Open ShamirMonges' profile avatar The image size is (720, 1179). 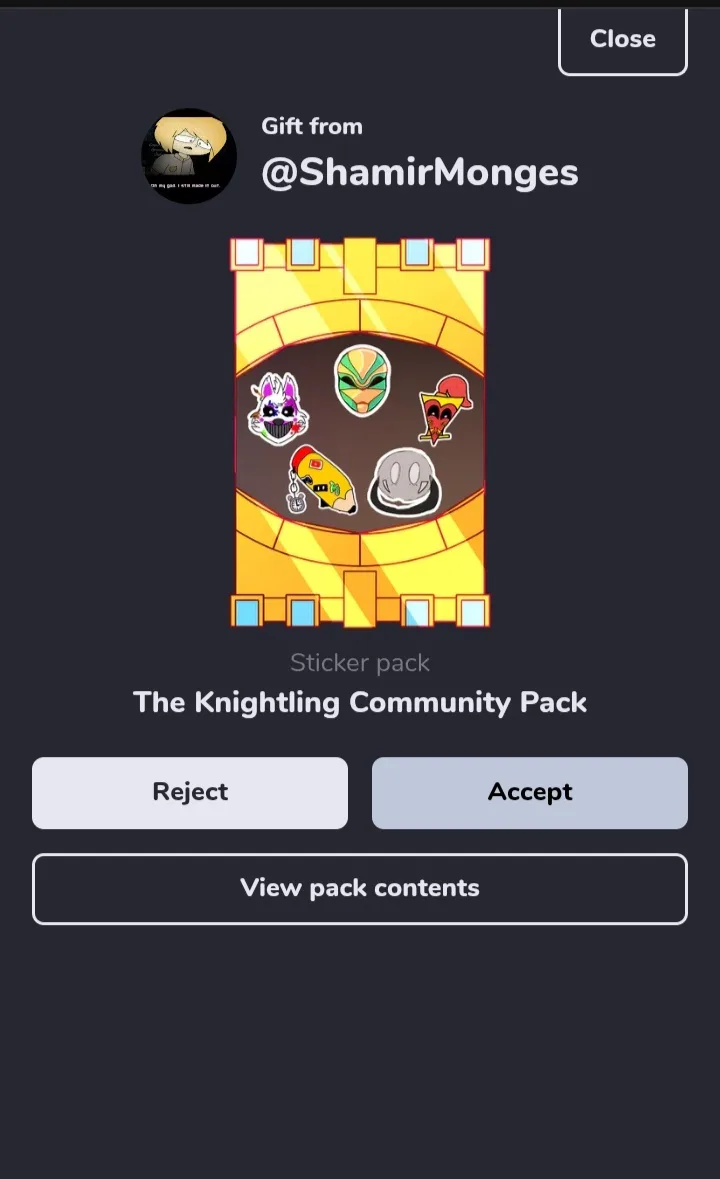[x=189, y=156]
